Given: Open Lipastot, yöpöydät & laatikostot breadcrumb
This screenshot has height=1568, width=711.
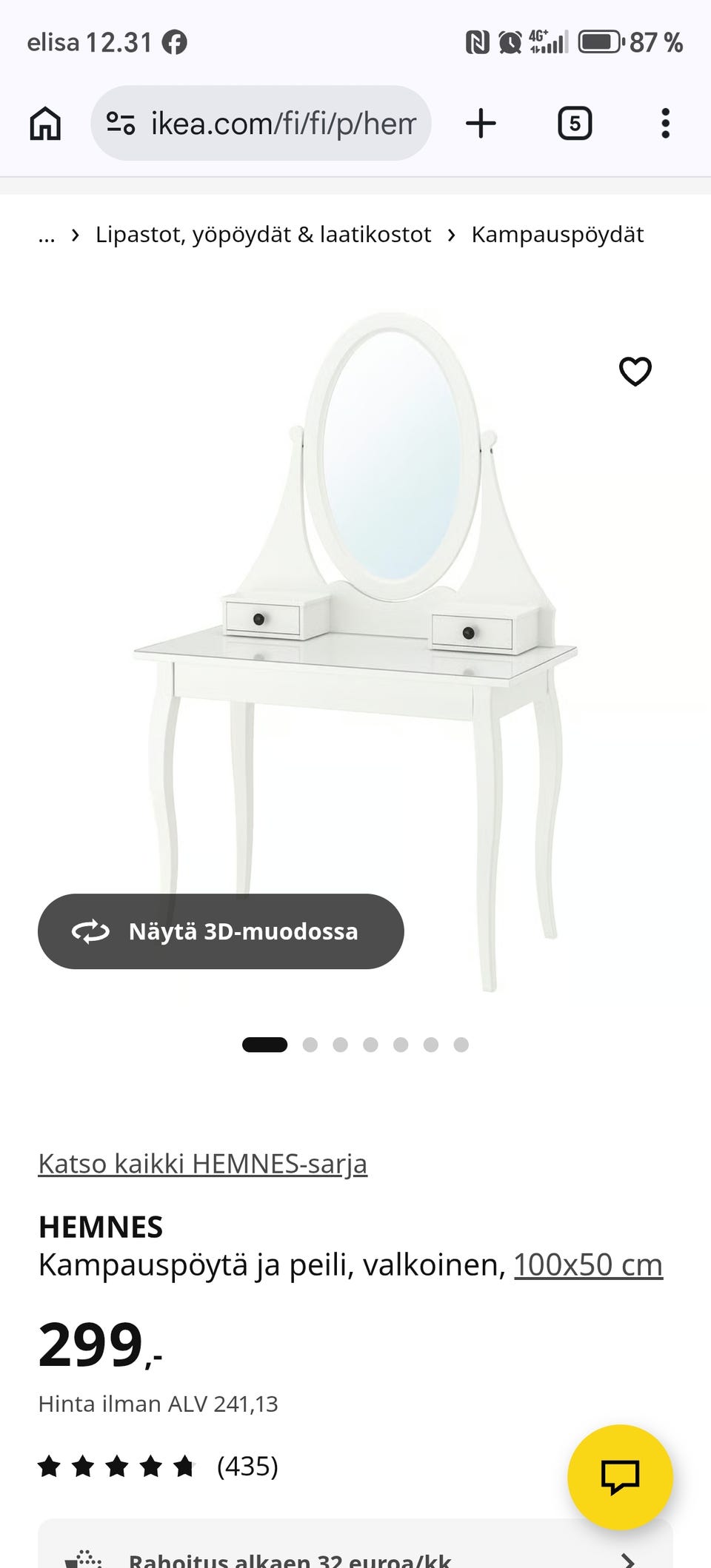Looking at the screenshot, I should 263,235.
